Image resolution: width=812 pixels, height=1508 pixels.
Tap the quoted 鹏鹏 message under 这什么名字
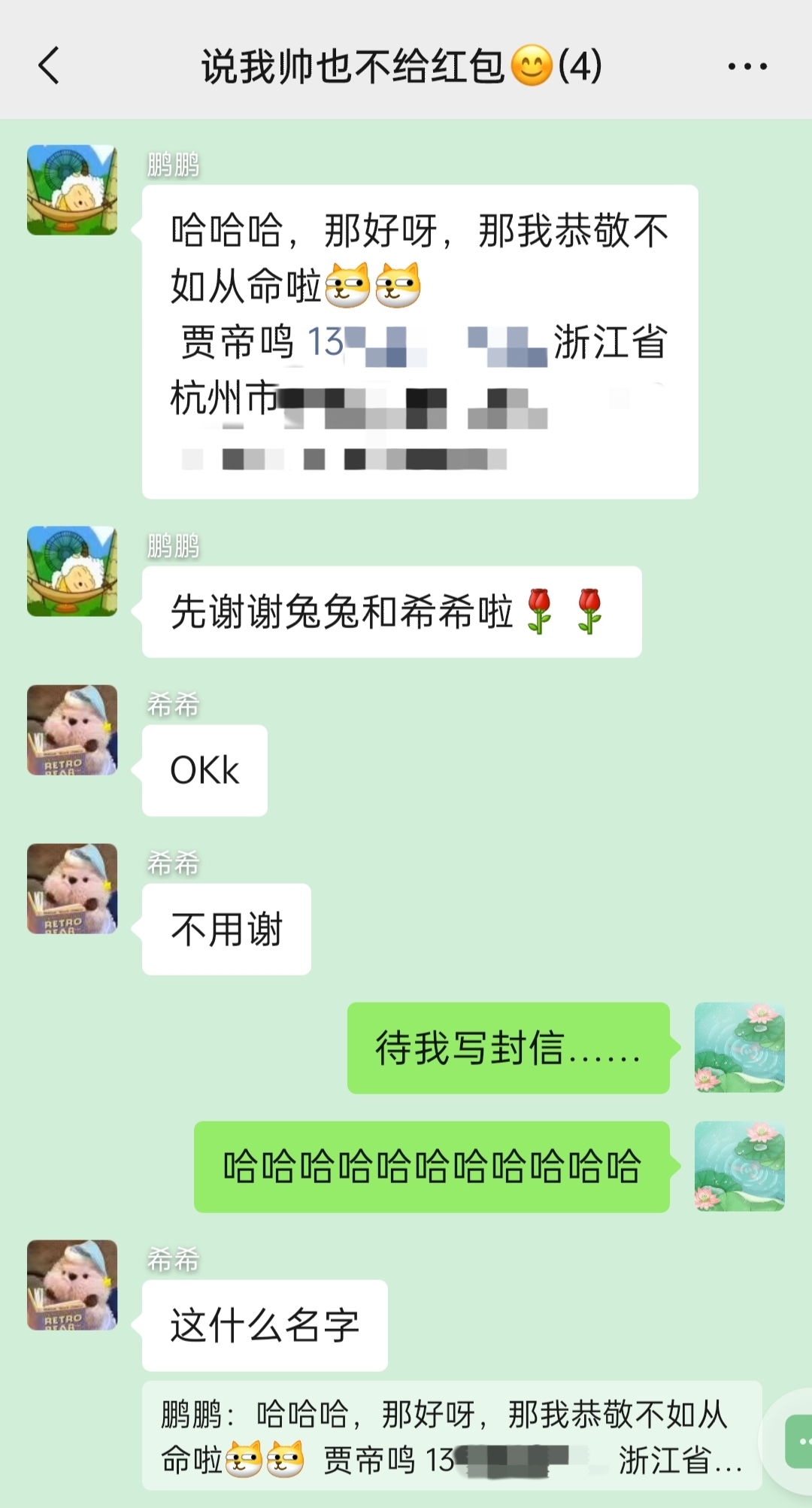451,1436
